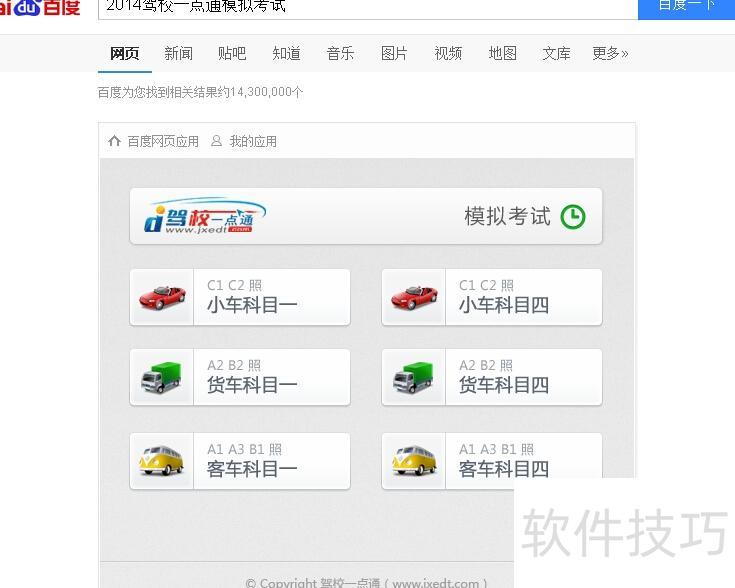Screen dimensions: 735x588
Task: Switch to the 视频 tab
Action: (x=448, y=54)
